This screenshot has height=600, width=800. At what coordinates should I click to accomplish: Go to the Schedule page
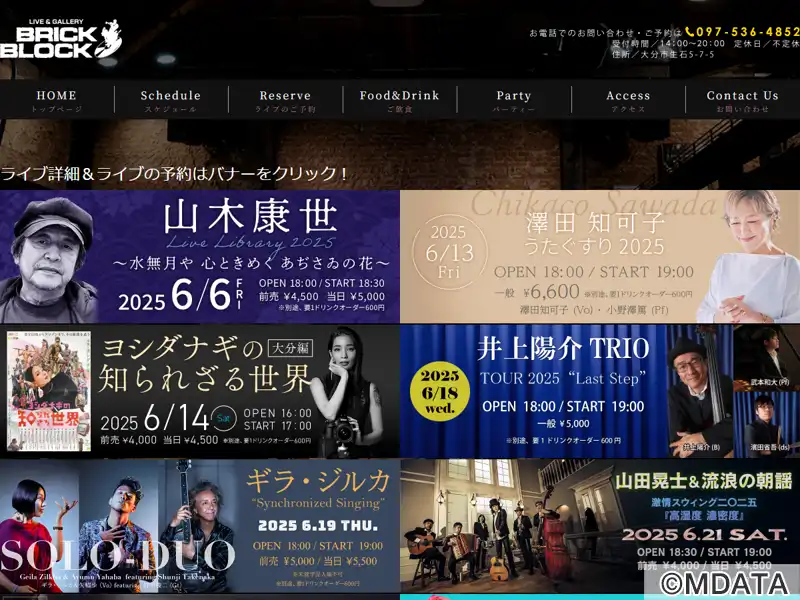170,100
